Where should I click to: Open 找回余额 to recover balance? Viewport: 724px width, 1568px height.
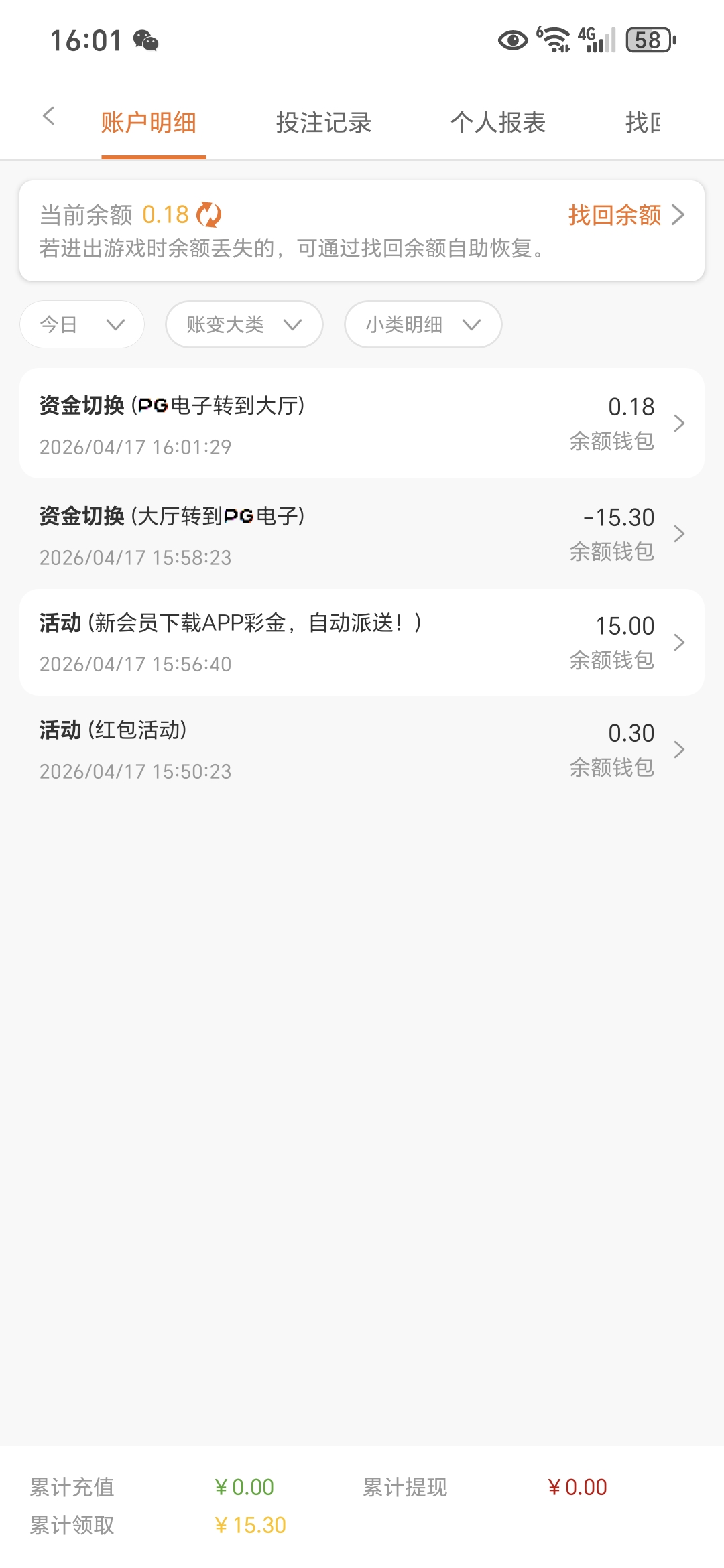pos(625,215)
